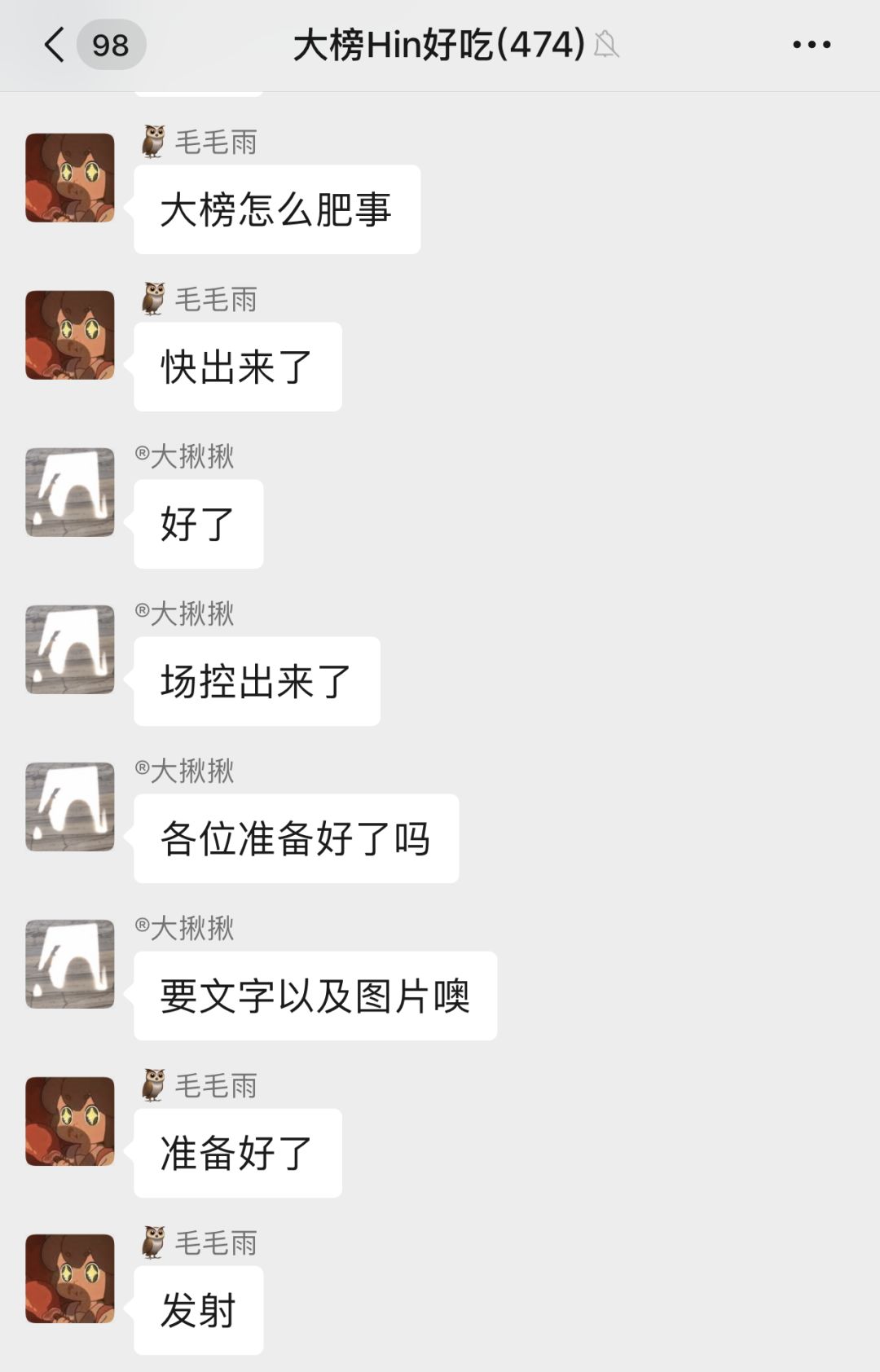Click the 快出来了 message bubble
Screen dimensions: 880x1372
click(235, 367)
